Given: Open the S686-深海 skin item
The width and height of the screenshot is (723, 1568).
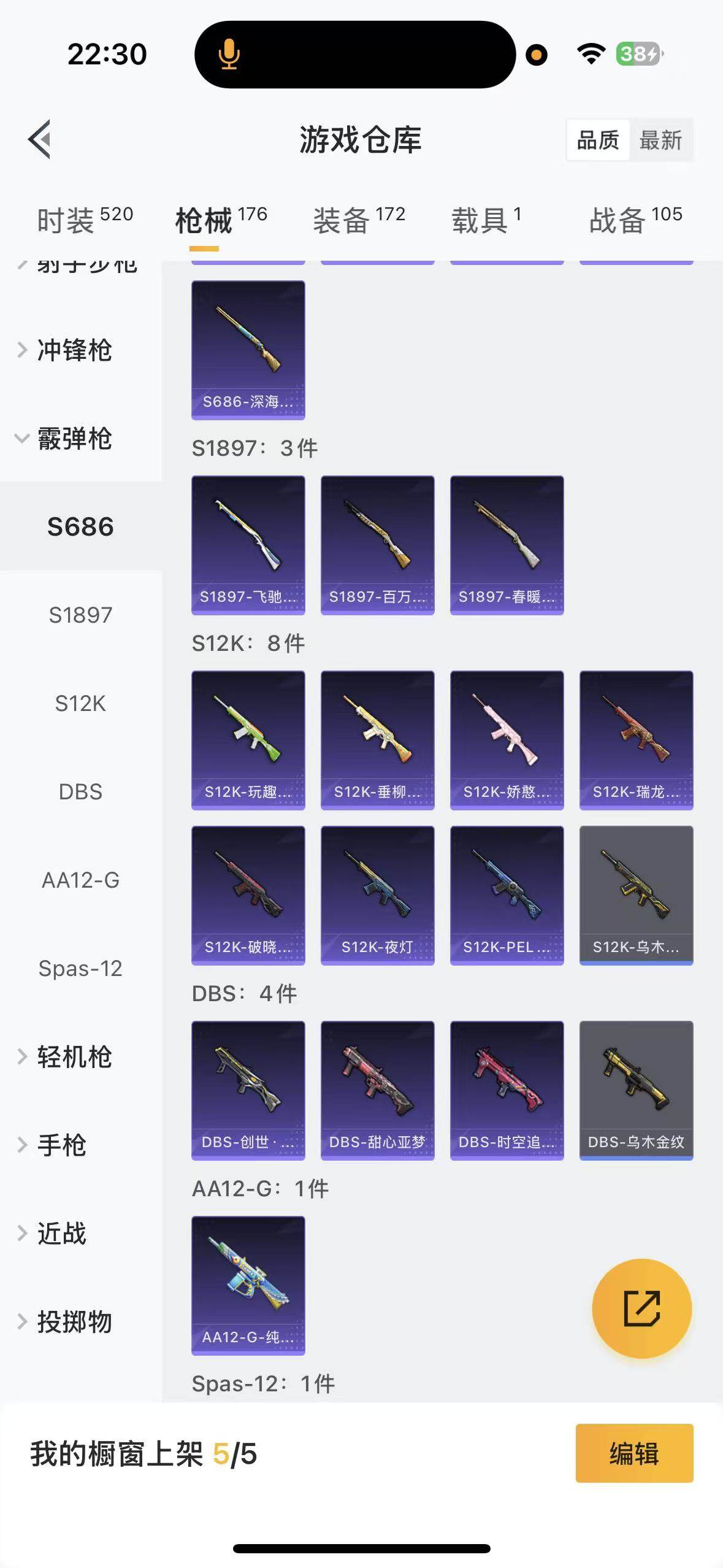Looking at the screenshot, I should coord(248,350).
